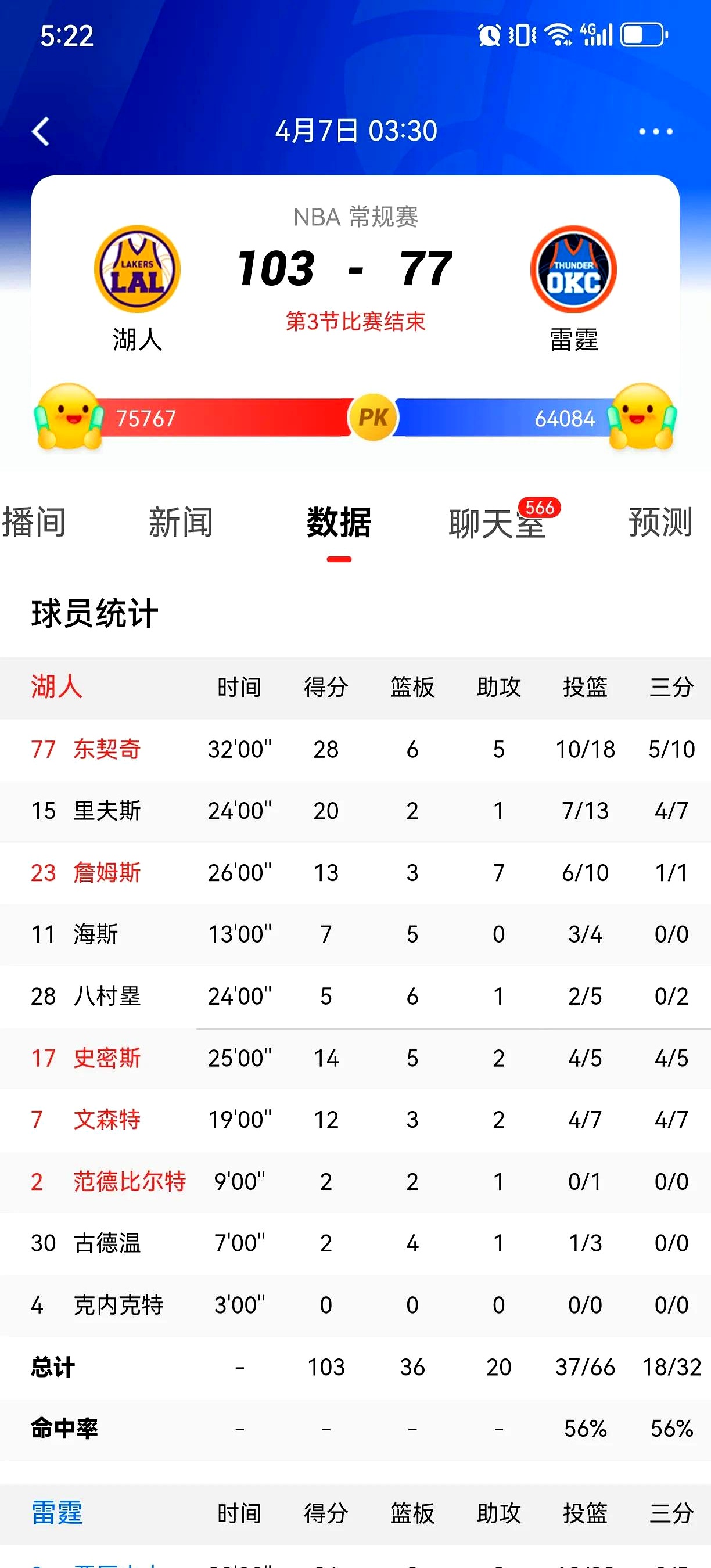The width and height of the screenshot is (711, 1568).
Task: View player 史密斯 details
Action: point(106,1058)
